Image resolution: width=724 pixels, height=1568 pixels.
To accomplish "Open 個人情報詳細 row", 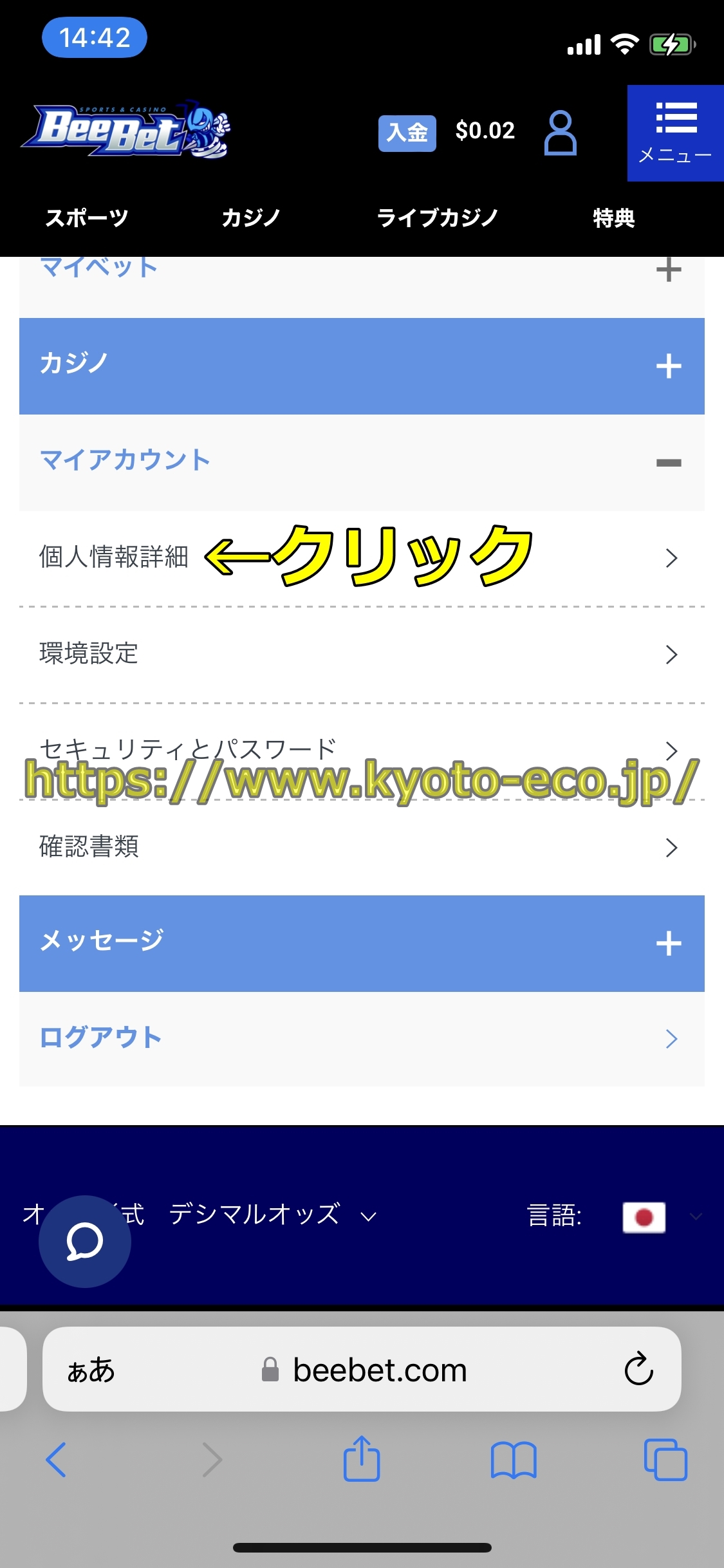I will [x=114, y=557].
